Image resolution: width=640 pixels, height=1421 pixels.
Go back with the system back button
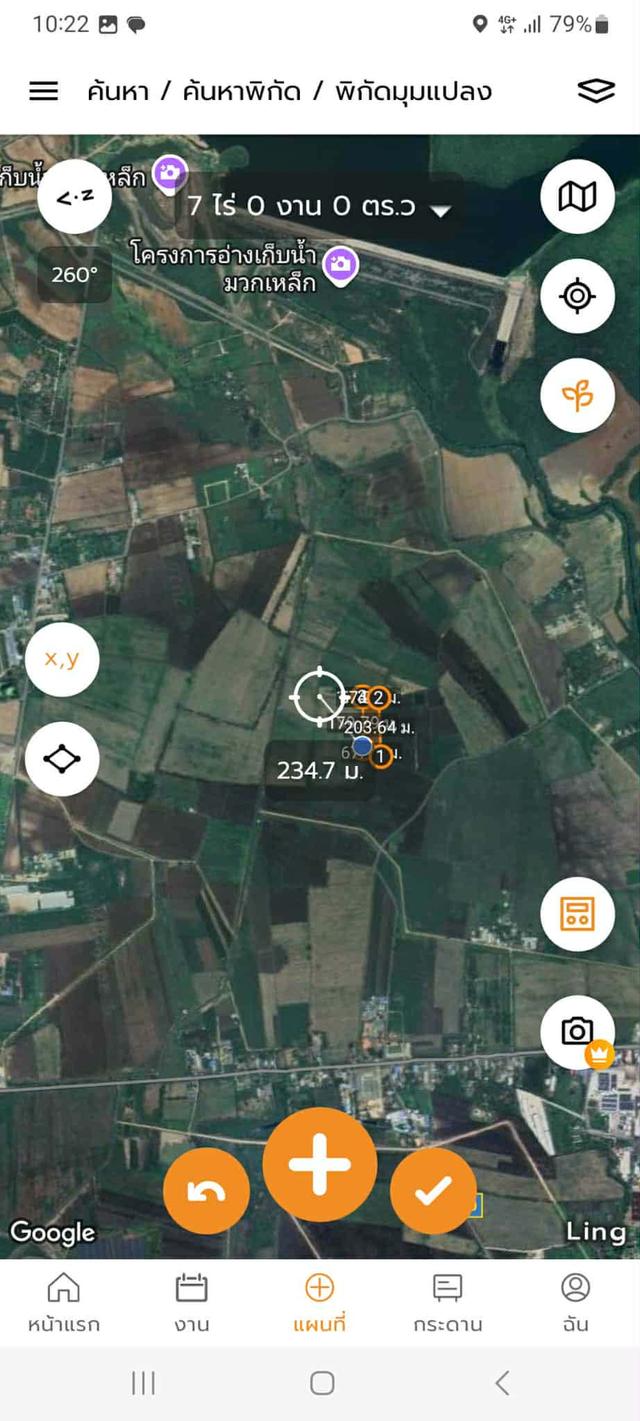coord(502,1383)
